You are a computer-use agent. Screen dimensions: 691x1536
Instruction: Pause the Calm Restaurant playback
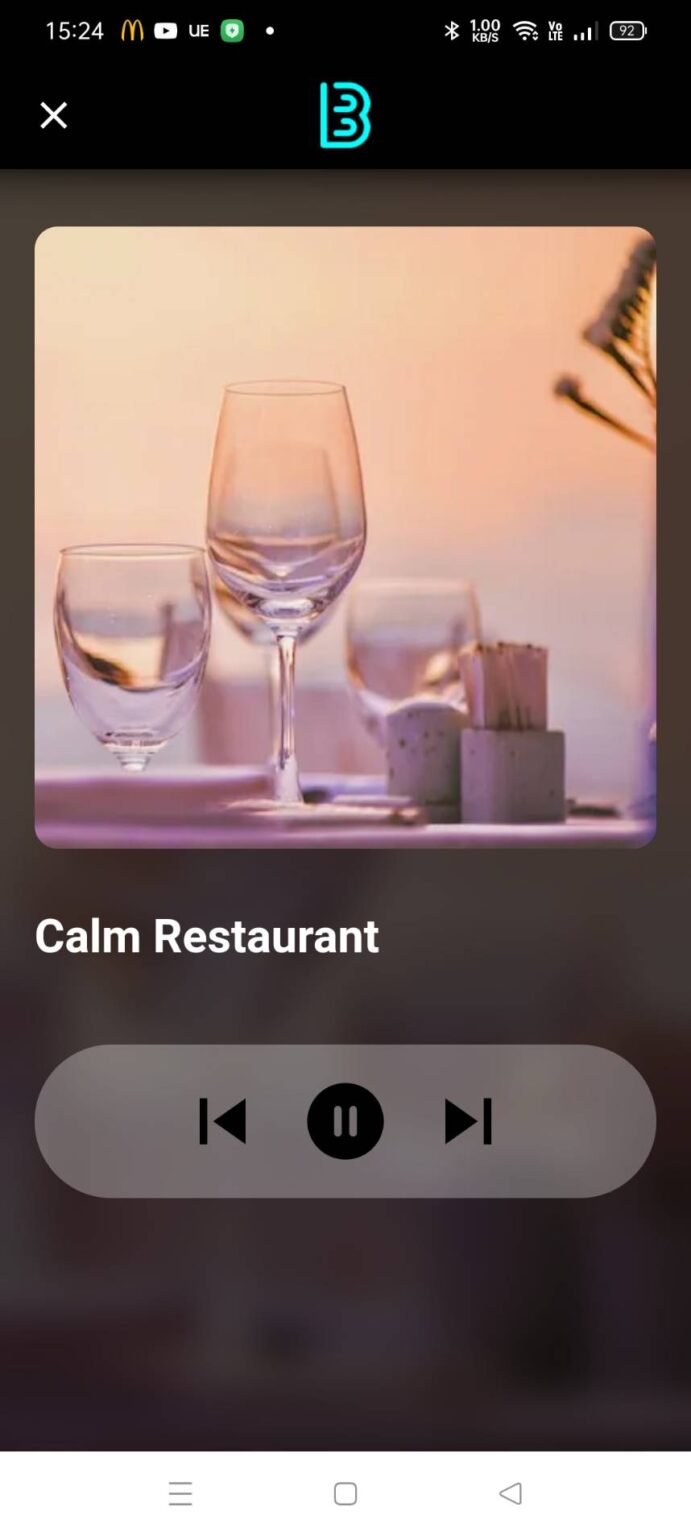coord(345,1121)
